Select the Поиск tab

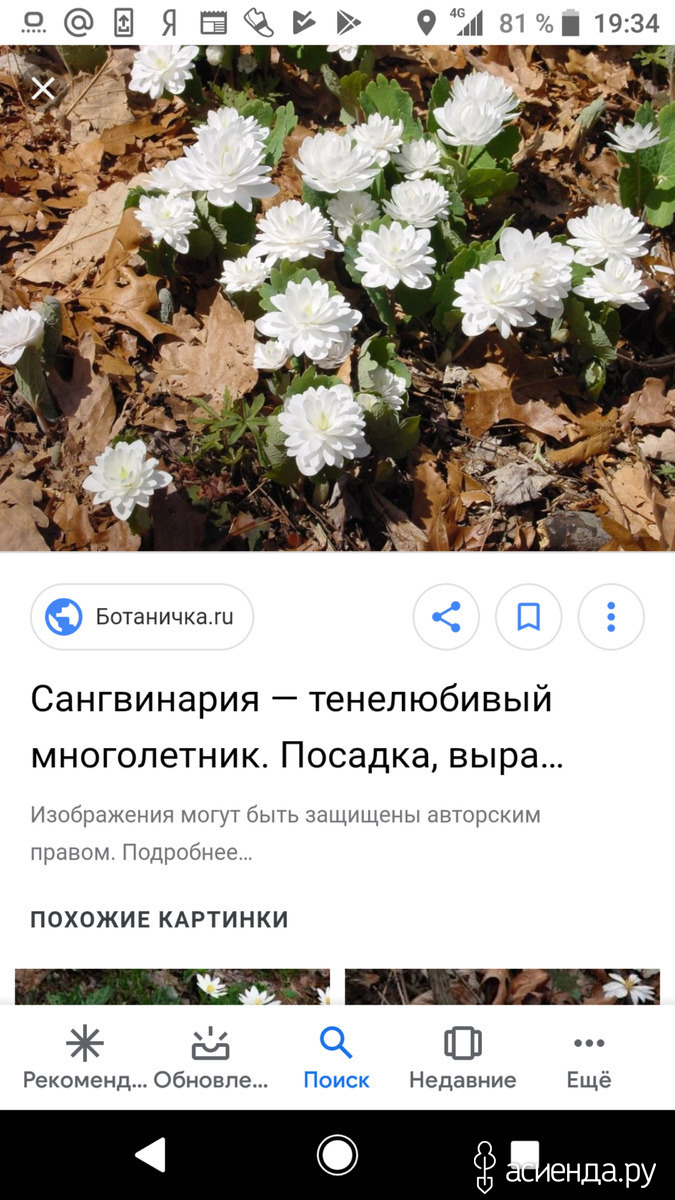[337, 1058]
